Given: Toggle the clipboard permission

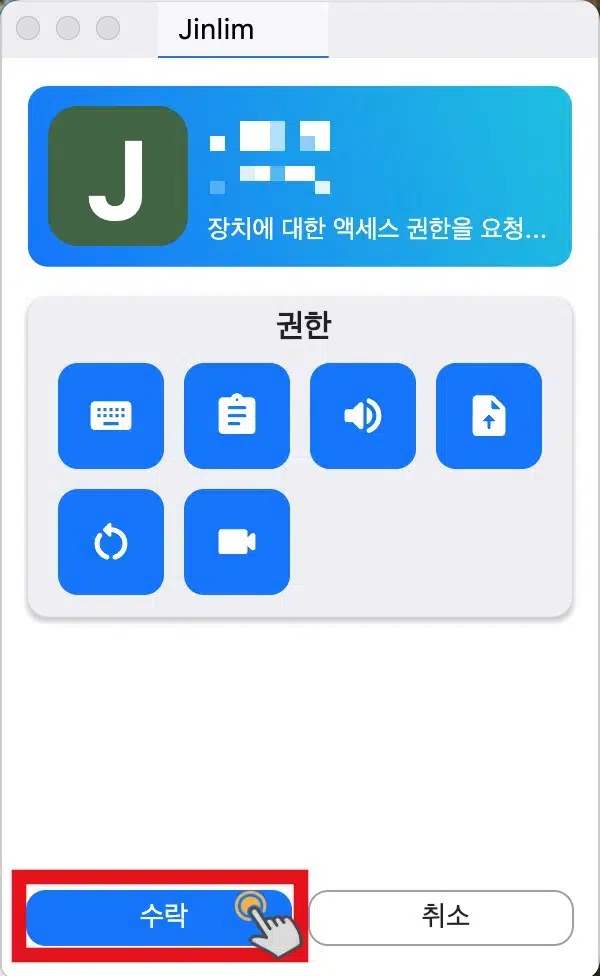Looking at the screenshot, I should [x=237, y=416].
